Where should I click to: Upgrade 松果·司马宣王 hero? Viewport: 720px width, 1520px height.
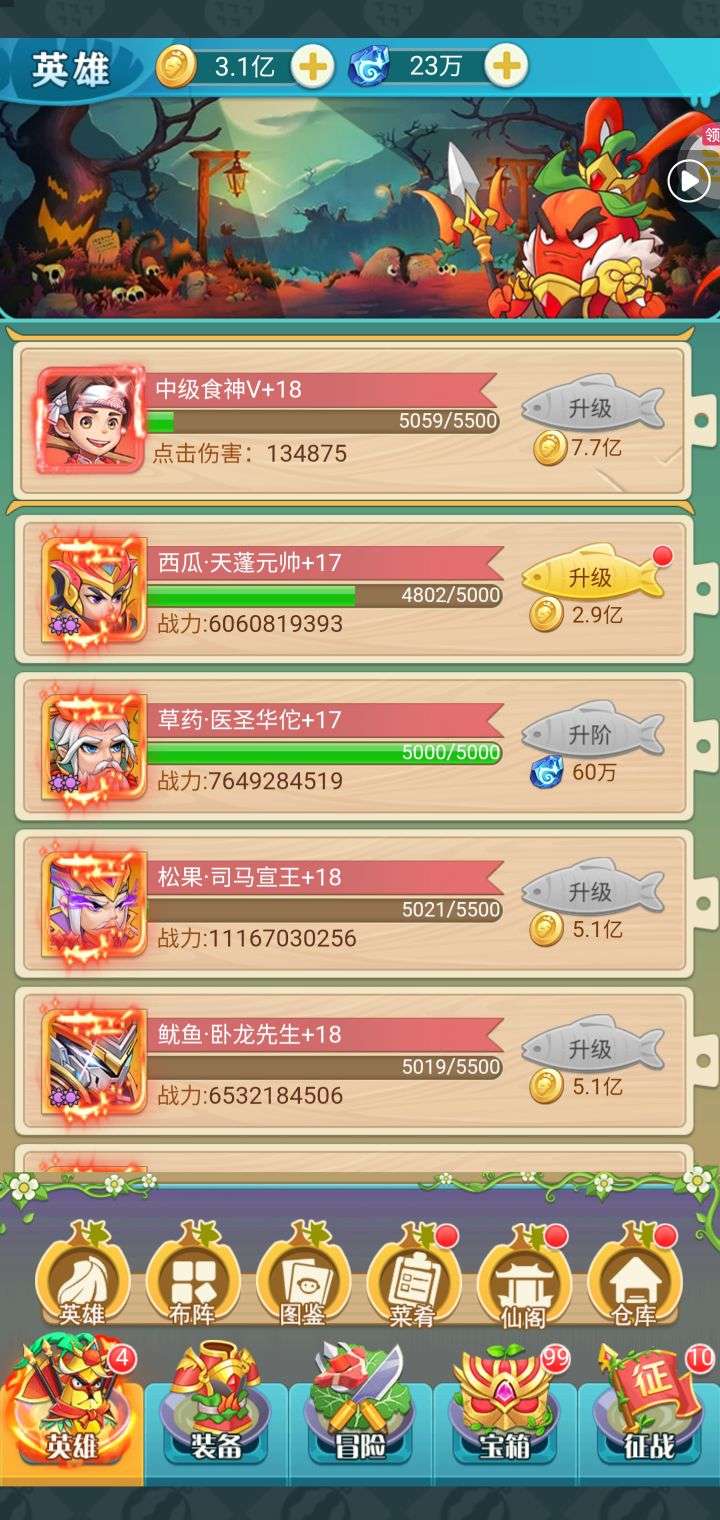pos(592,891)
